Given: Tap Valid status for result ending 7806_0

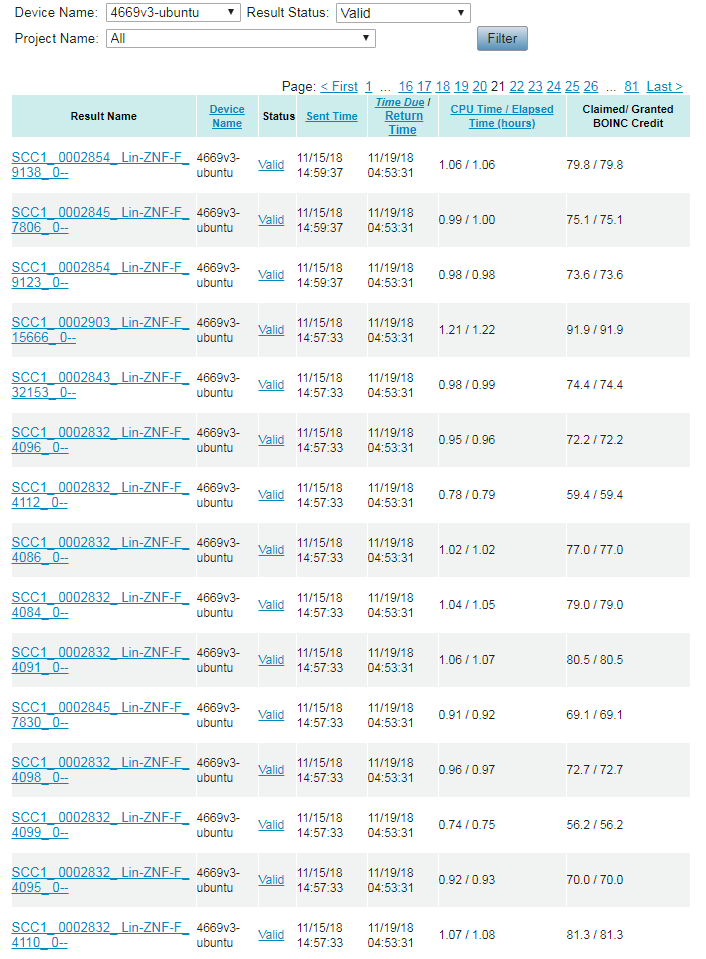Looking at the screenshot, I should pyautogui.click(x=271, y=219).
